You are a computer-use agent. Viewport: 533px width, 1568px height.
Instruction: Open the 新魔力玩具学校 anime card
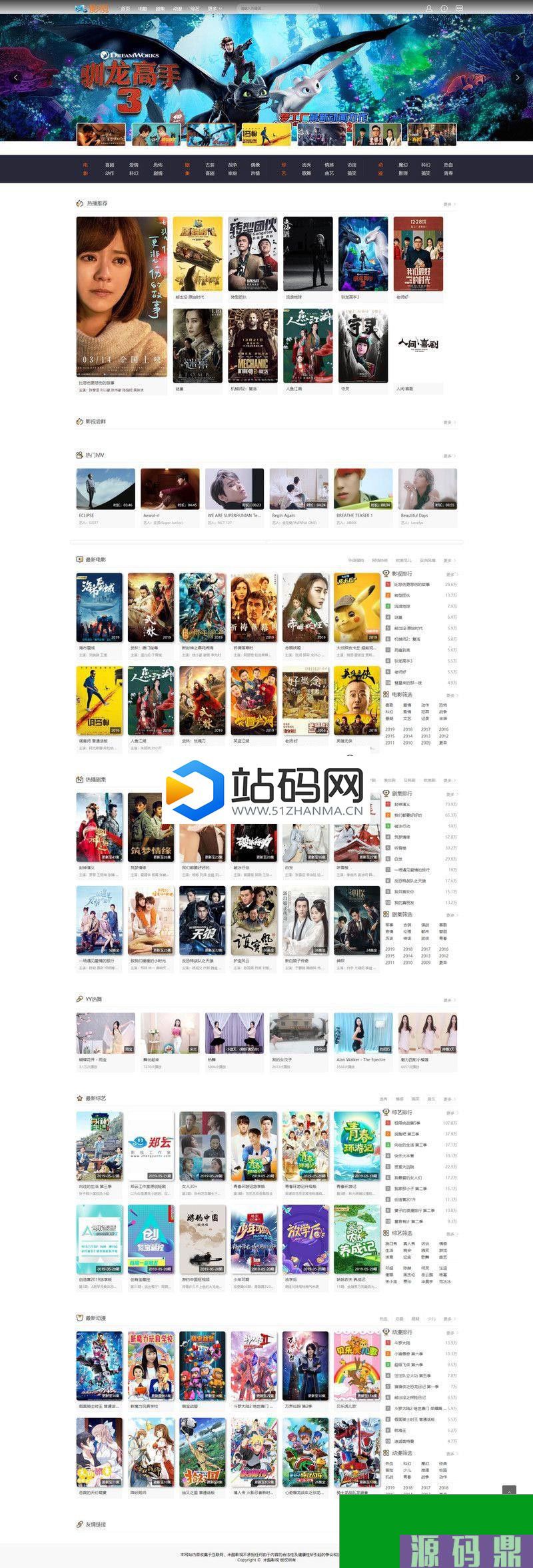click(x=151, y=1365)
